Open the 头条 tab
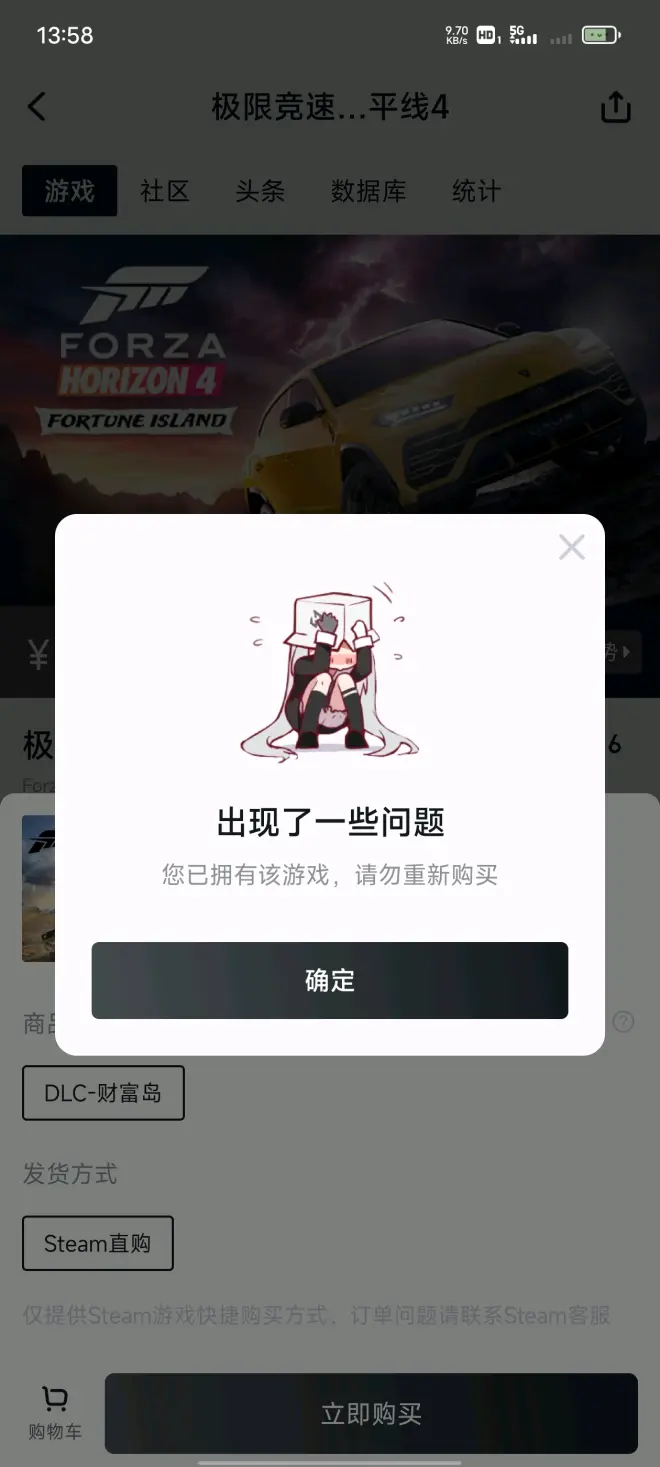The image size is (660, 1467). click(260, 191)
